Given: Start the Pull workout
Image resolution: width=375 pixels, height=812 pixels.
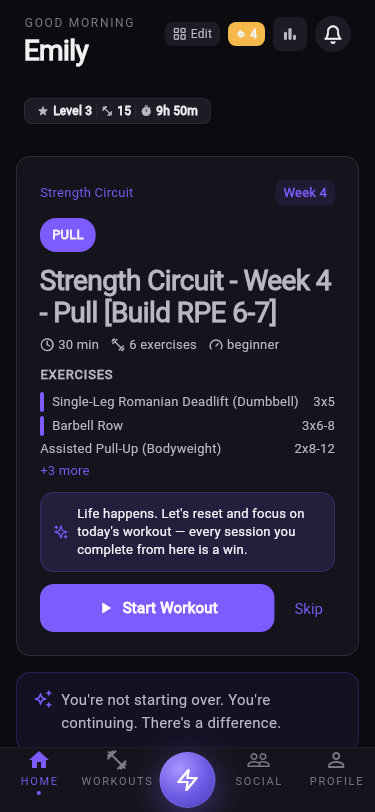Looking at the screenshot, I should pos(157,608).
